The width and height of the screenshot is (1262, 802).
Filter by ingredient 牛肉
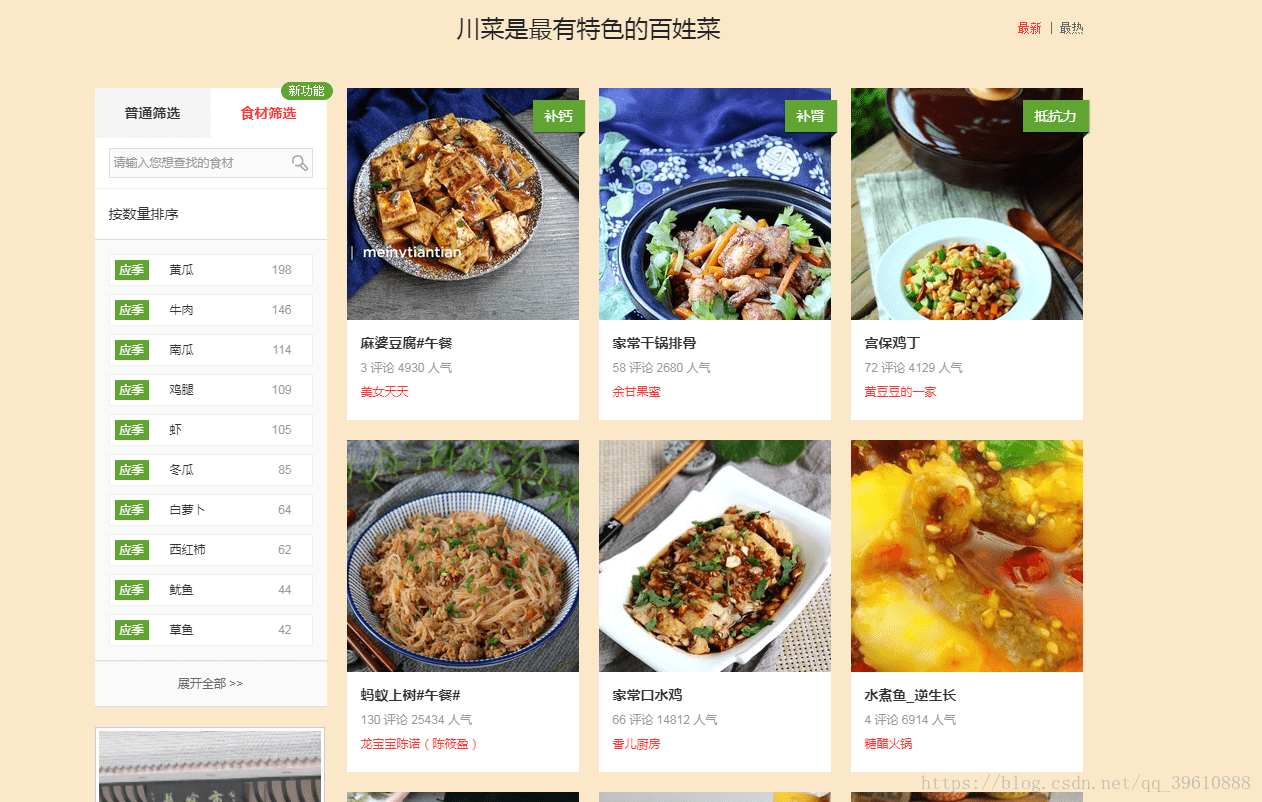point(210,310)
